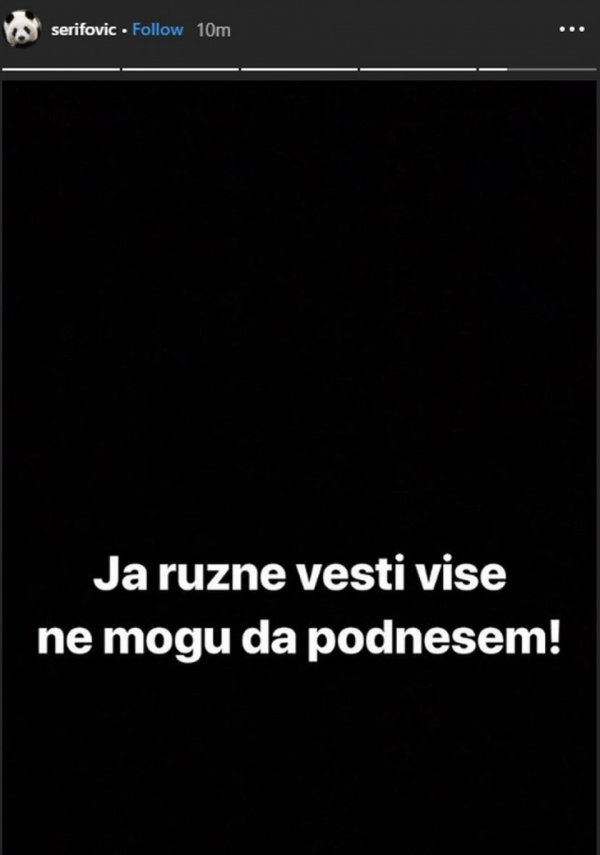Open serifovic's profile picture
600x855 pixels.
tap(22, 30)
